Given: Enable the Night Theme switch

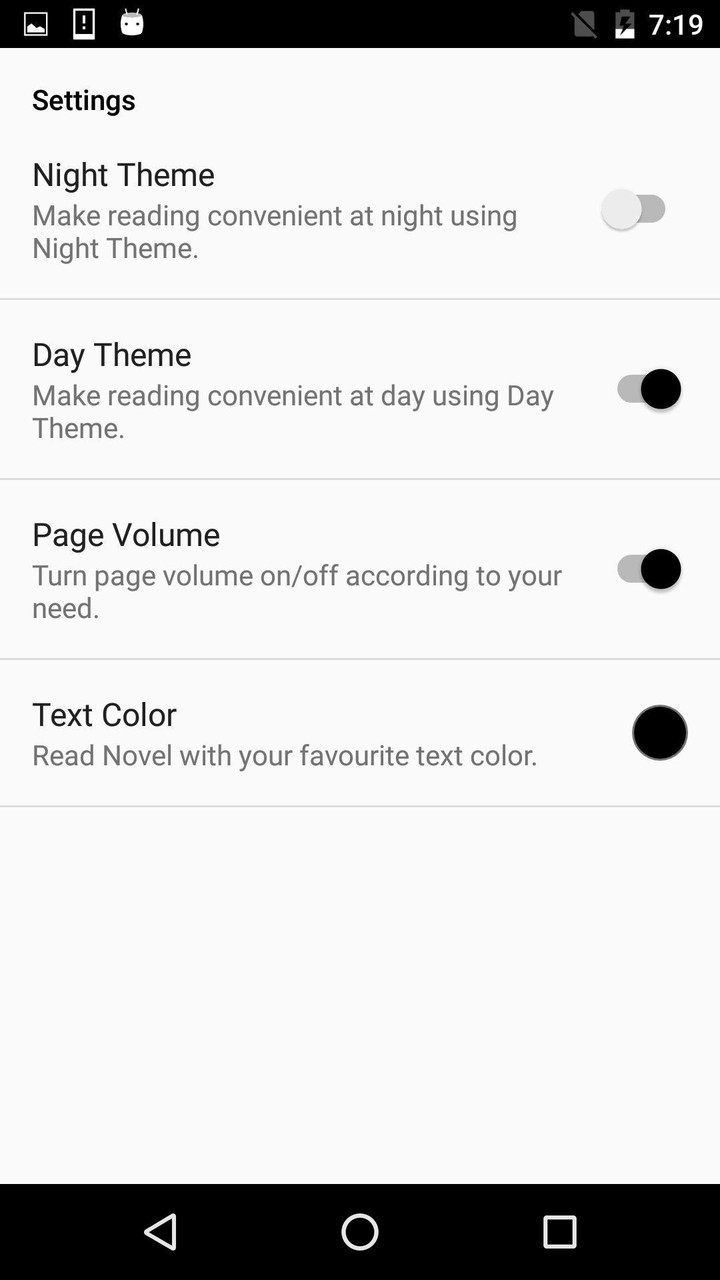Looking at the screenshot, I should click(635, 210).
